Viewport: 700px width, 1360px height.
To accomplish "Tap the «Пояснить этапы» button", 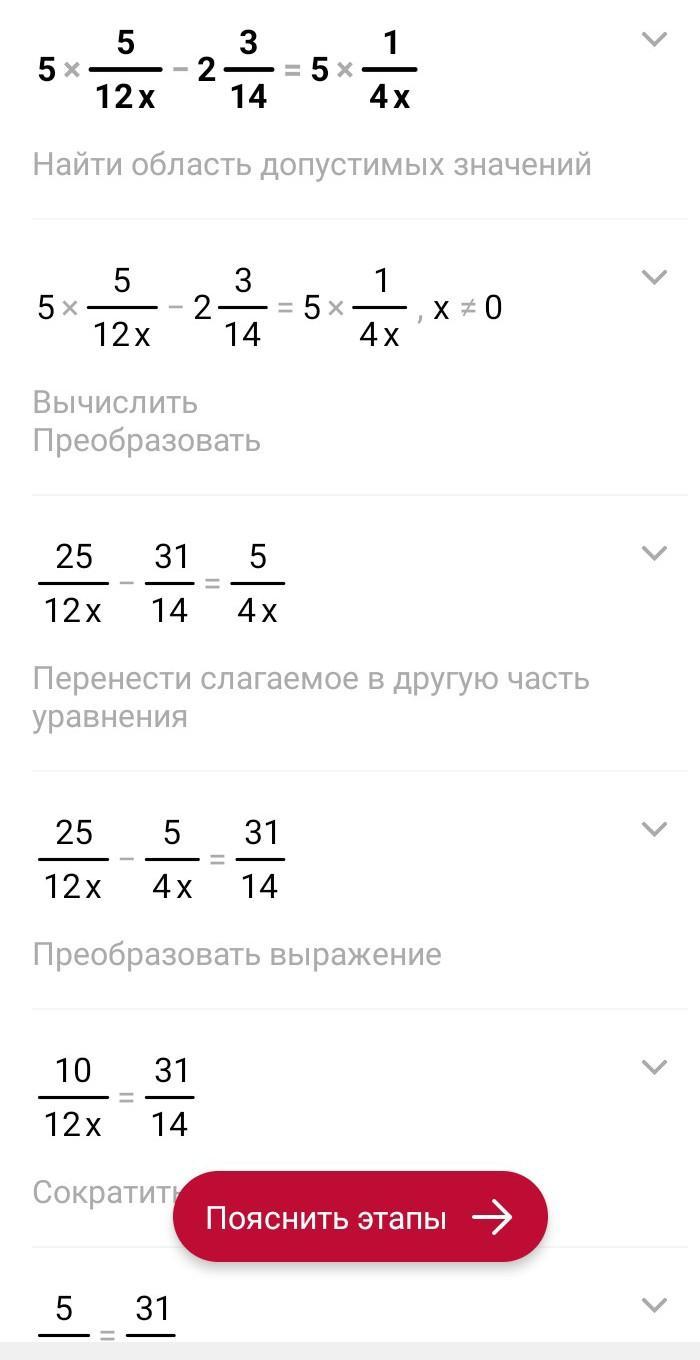I will [360, 1217].
